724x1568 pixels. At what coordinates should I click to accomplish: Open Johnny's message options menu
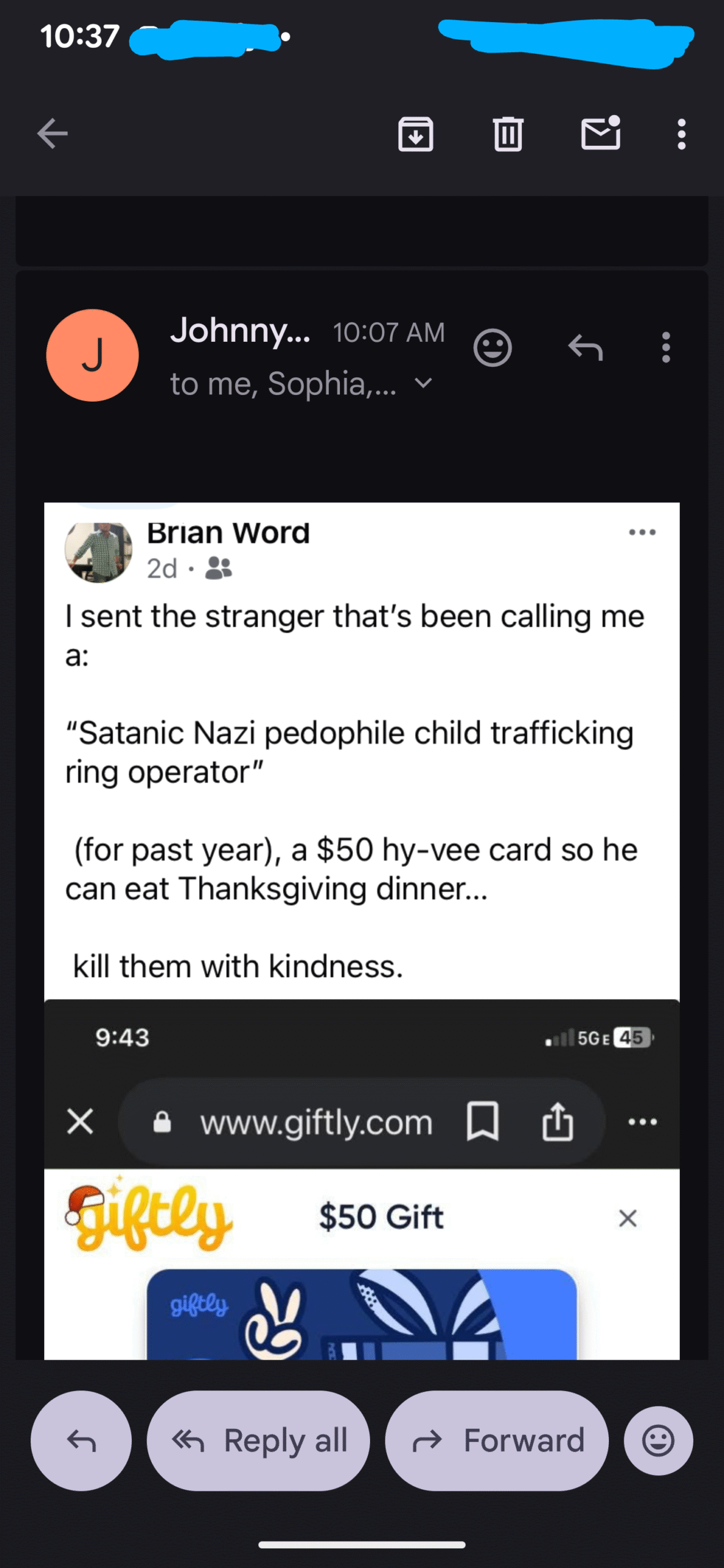(x=666, y=348)
